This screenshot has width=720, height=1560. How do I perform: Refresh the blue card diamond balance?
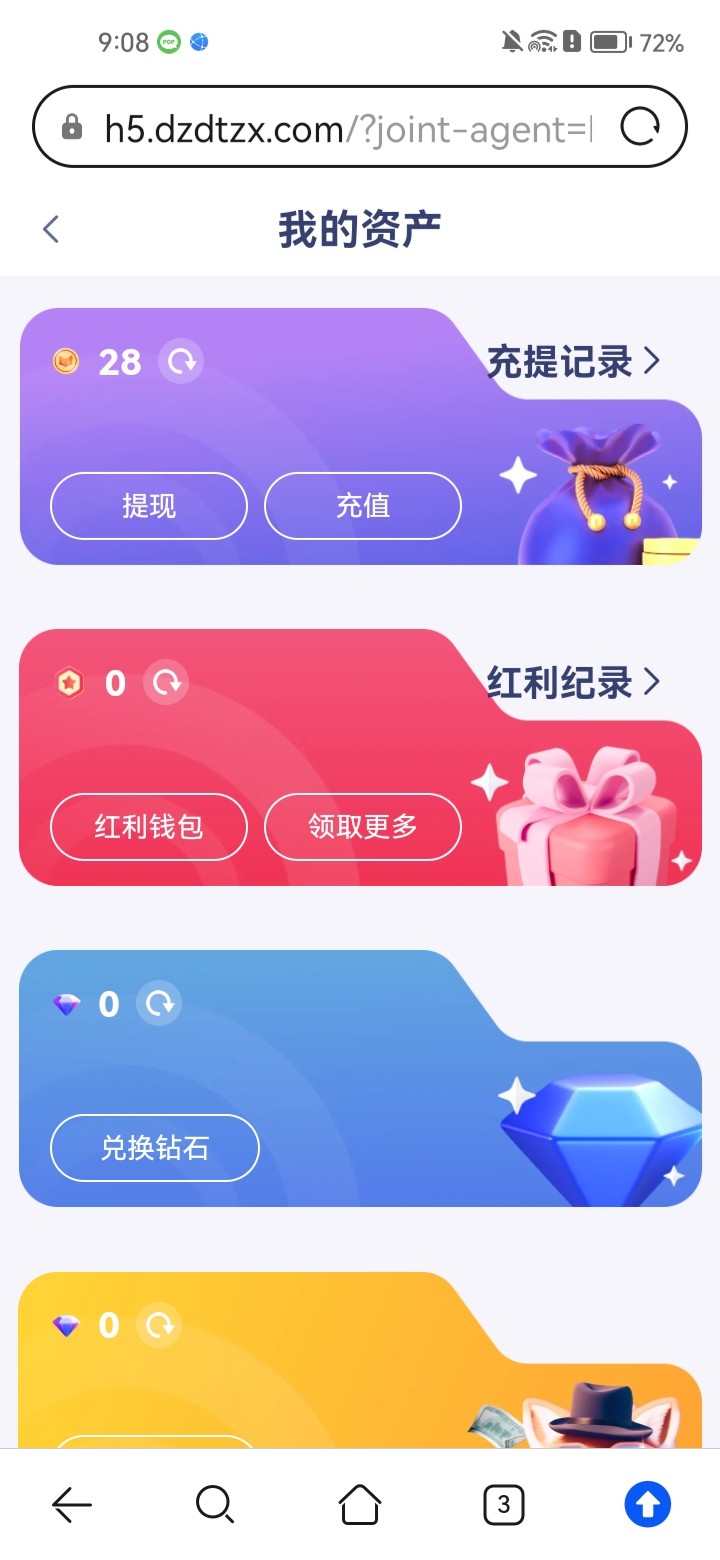159,1003
